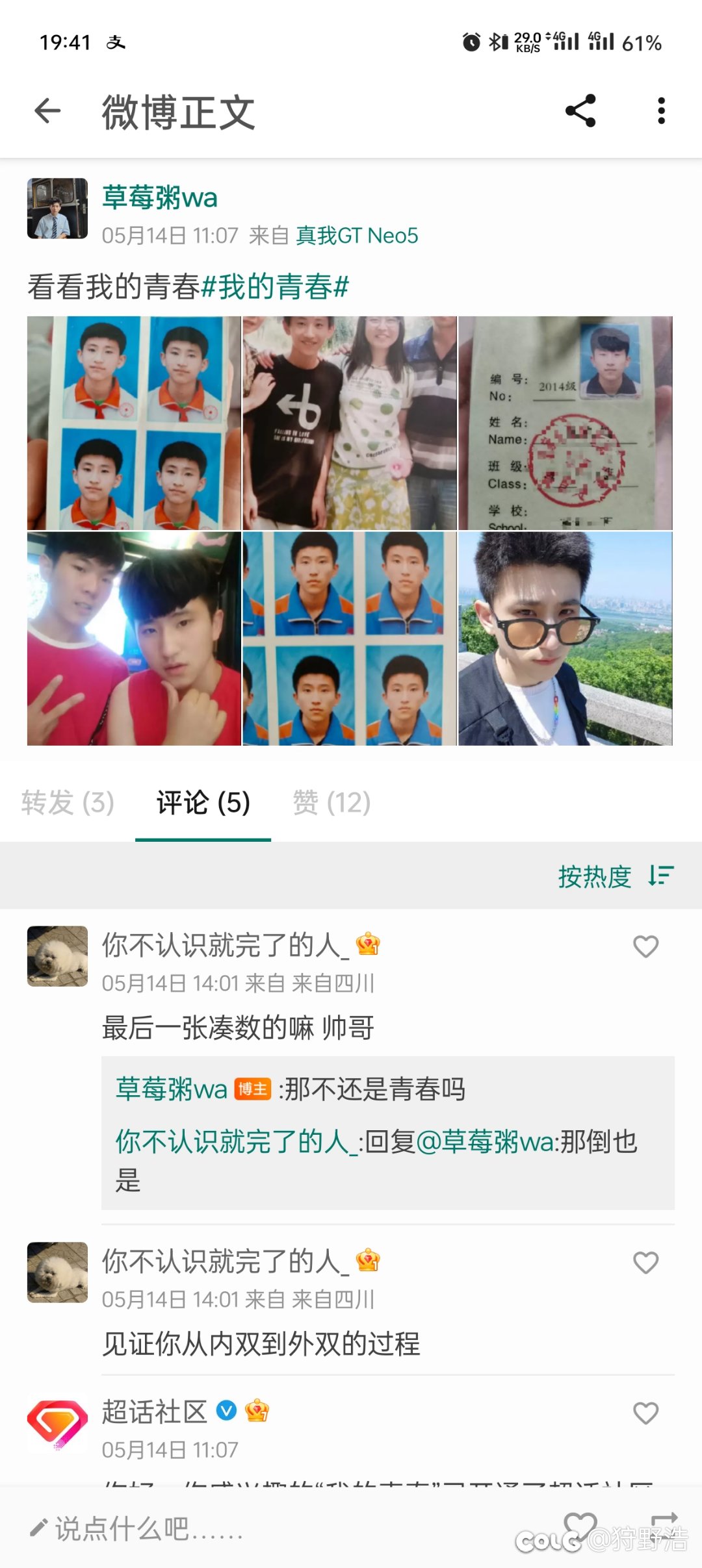Viewport: 702px width, 1568px height.
Task: Open the ID card photo with 2014级
Action: (565, 423)
